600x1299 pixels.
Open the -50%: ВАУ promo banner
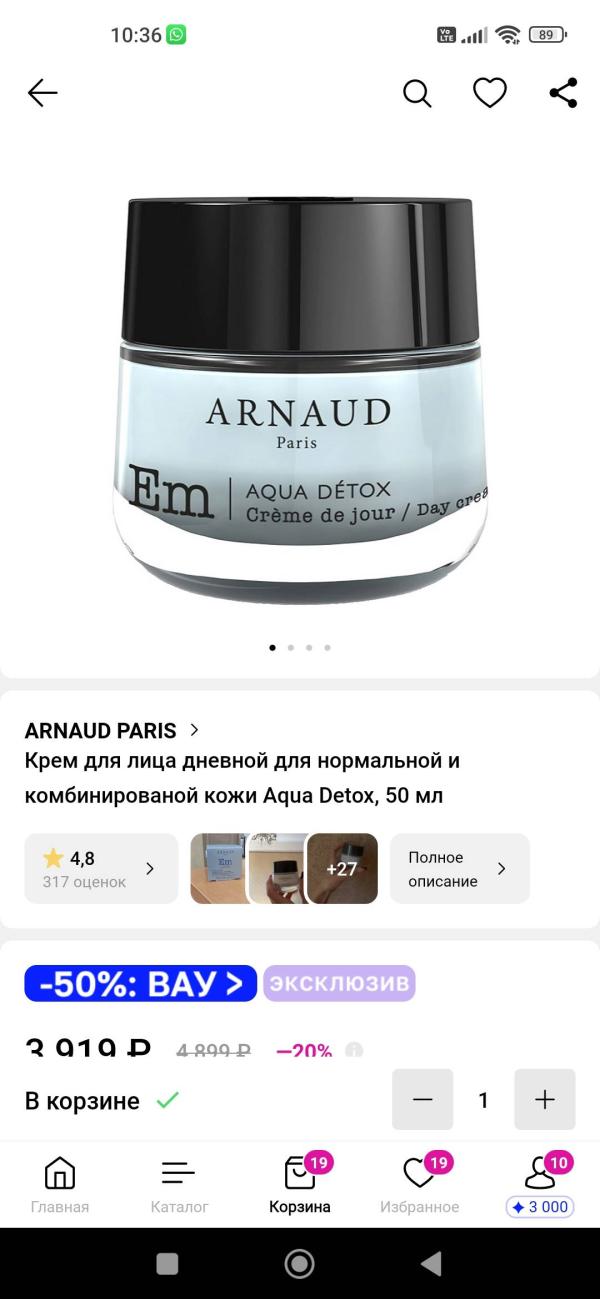point(141,983)
